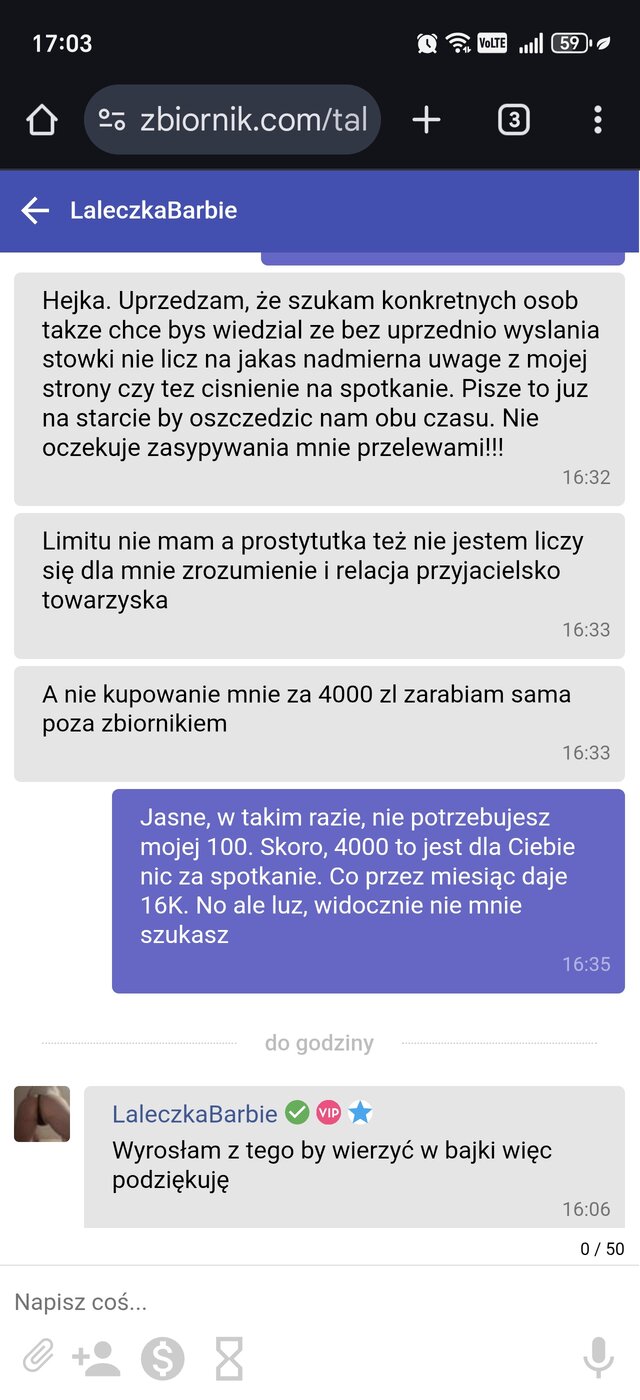Image resolution: width=640 pixels, height=1400 pixels.
Task: Focus the 'Napisz coś...' message field
Action: click(x=300, y=1302)
